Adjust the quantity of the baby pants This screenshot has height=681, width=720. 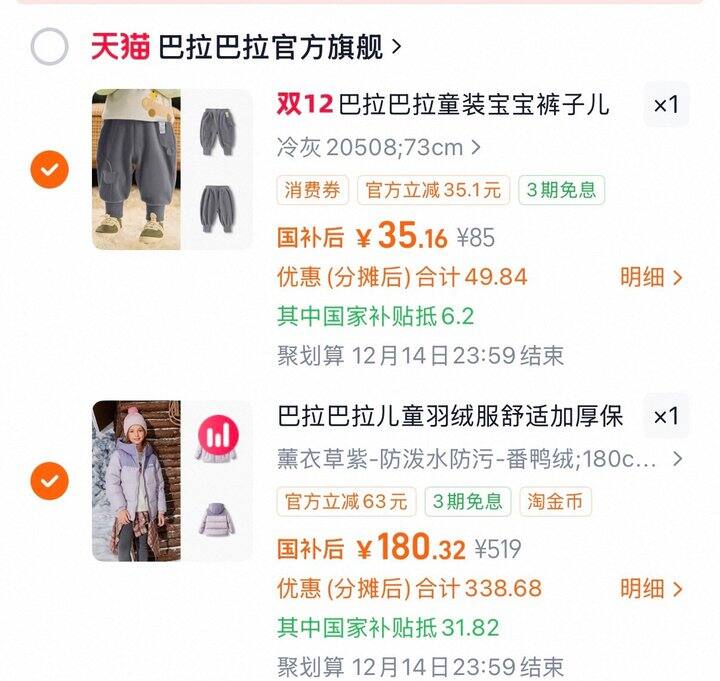[666, 105]
